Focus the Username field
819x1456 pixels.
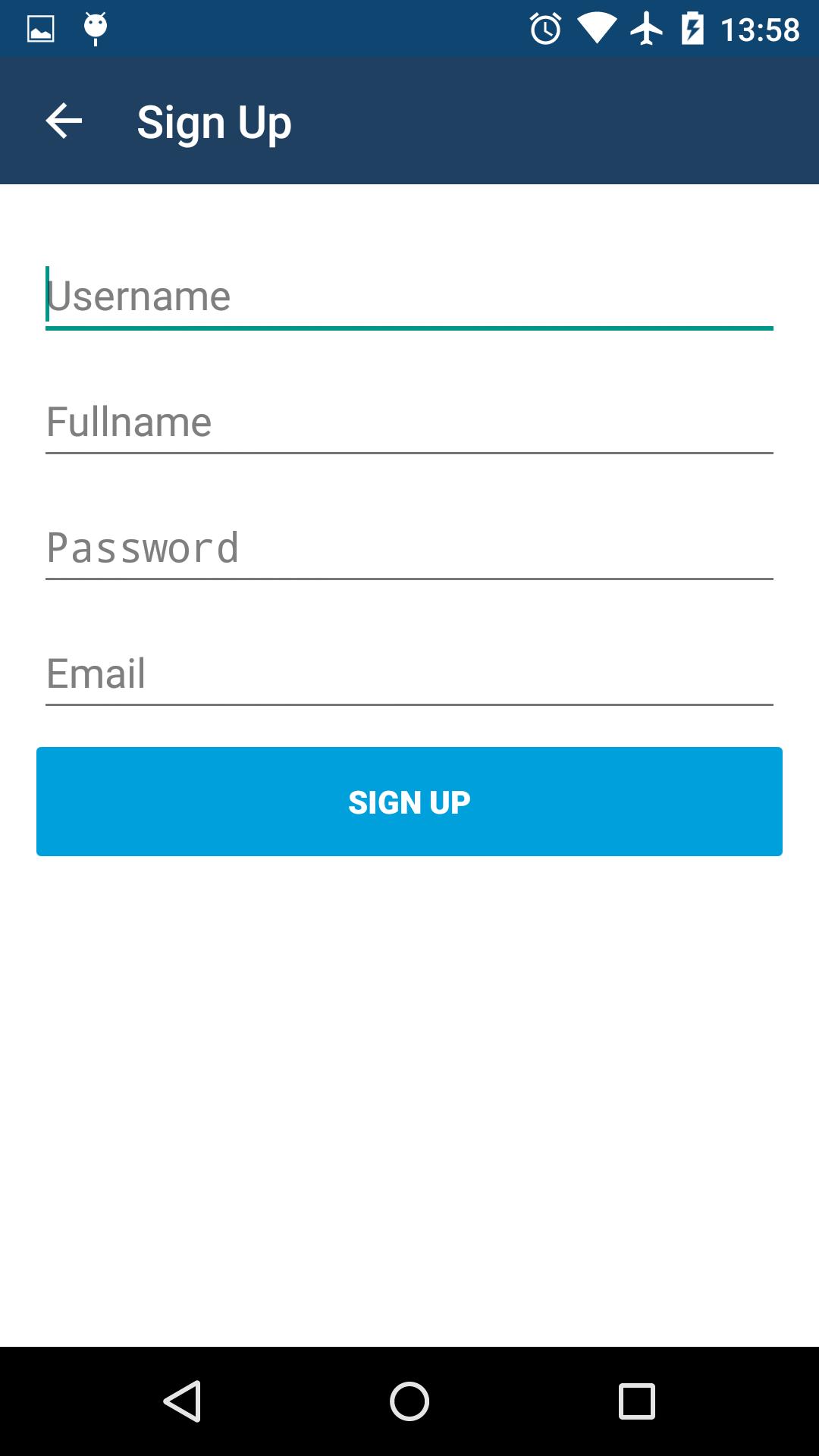[409, 297]
